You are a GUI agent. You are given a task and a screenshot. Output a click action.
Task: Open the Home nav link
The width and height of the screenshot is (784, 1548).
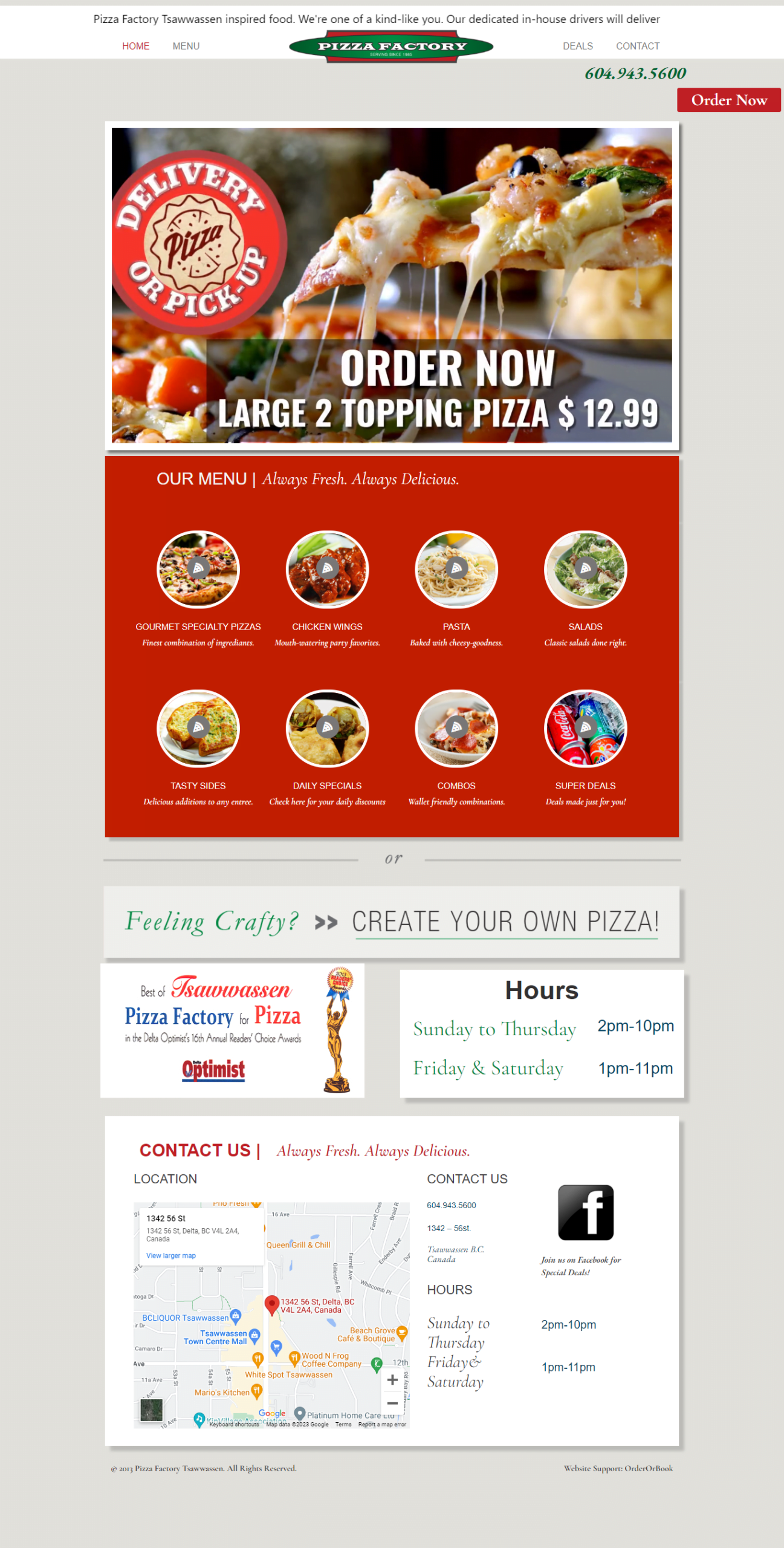[x=135, y=46]
